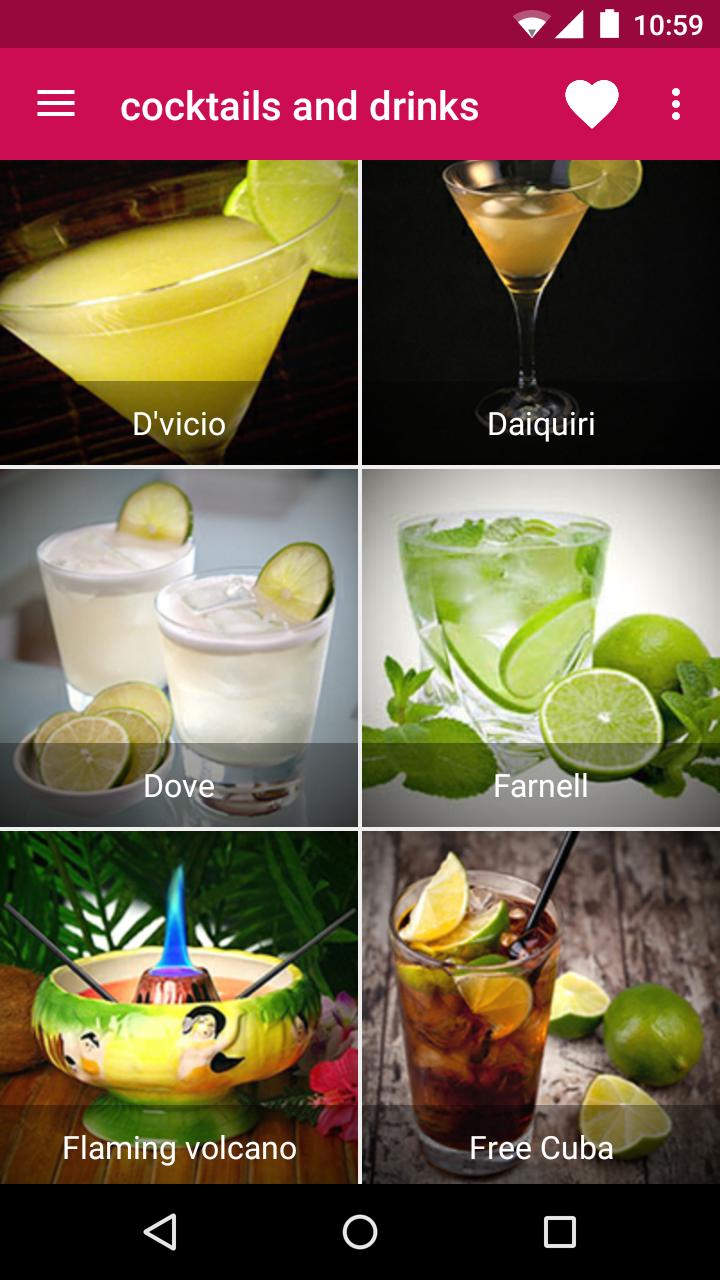View the Daiquiri cocktail tile

[x=540, y=312]
